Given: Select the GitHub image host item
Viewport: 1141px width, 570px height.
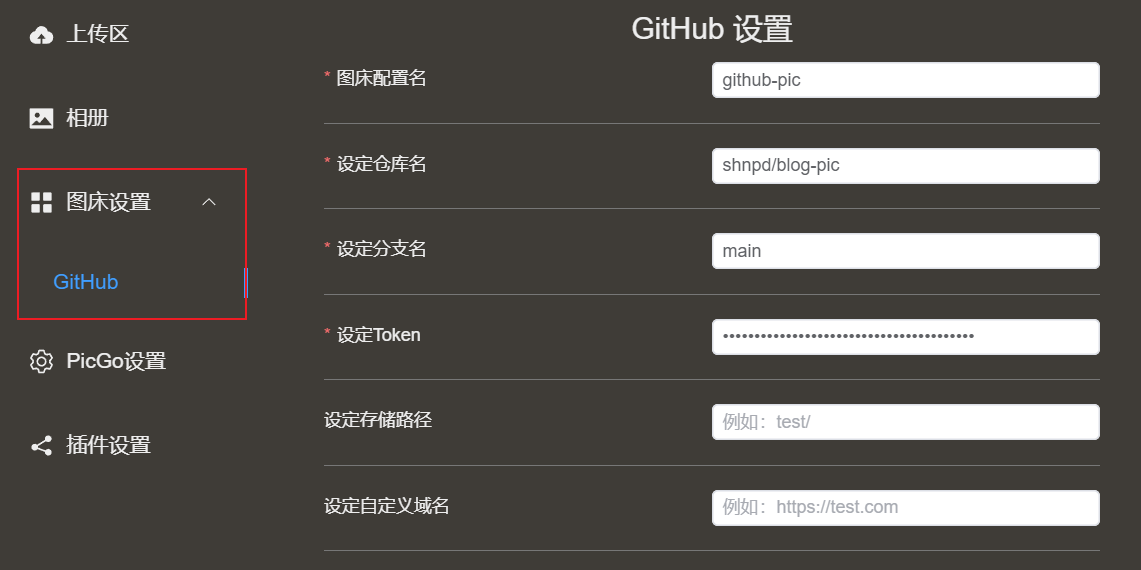Looking at the screenshot, I should click(86, 282).
